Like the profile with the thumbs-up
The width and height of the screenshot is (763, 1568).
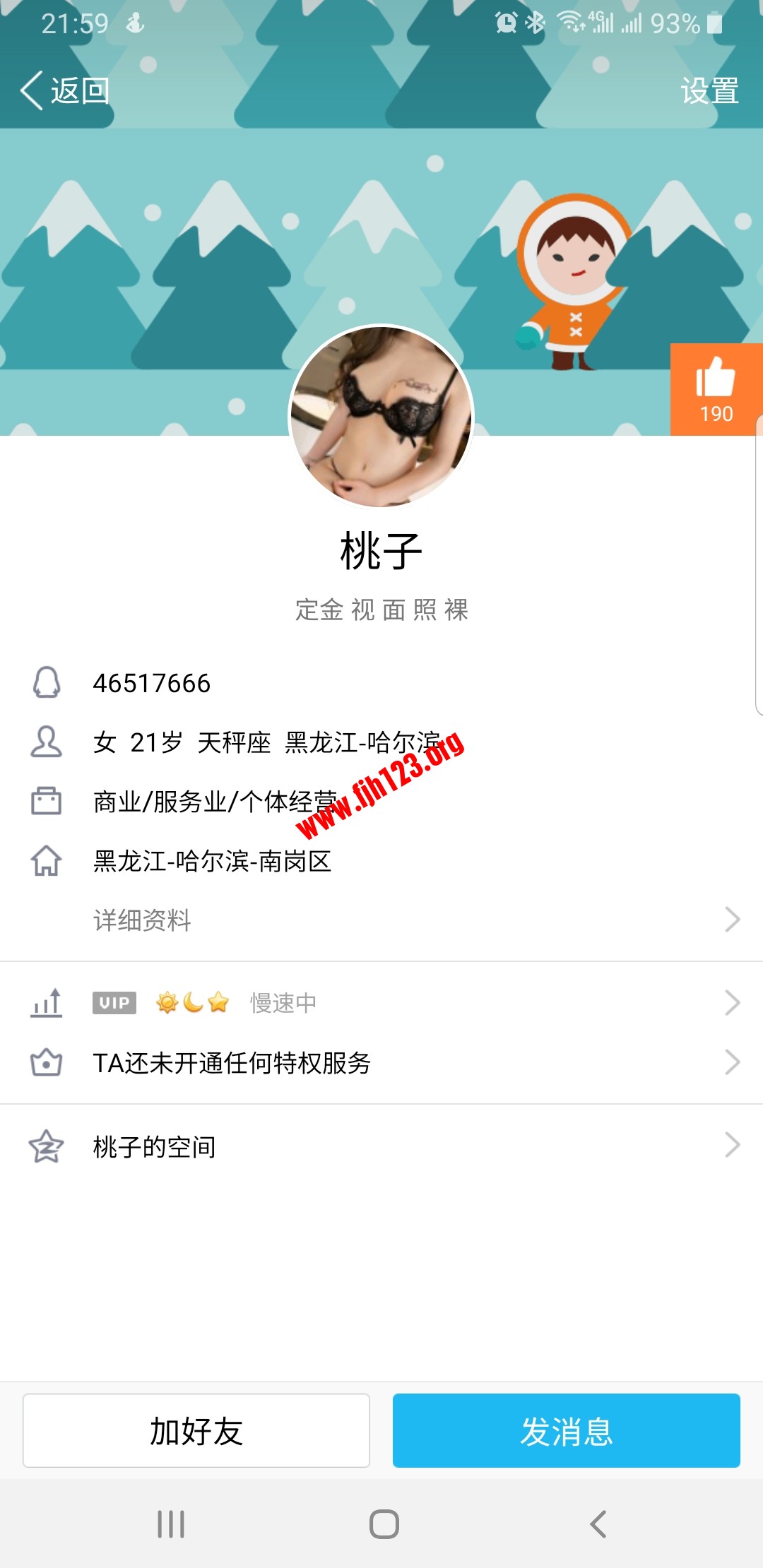716,389
